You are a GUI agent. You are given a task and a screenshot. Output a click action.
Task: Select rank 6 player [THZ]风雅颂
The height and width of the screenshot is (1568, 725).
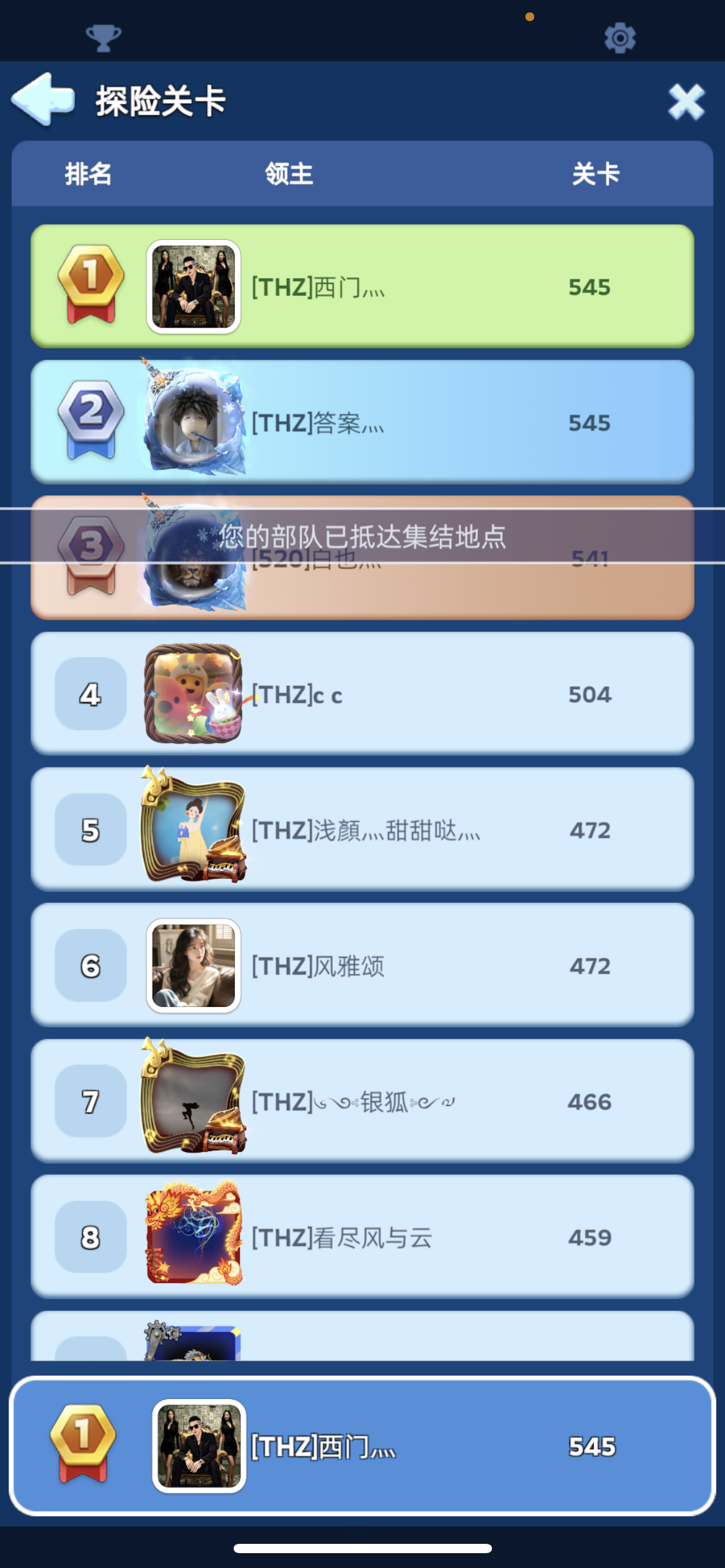[362, 965]
